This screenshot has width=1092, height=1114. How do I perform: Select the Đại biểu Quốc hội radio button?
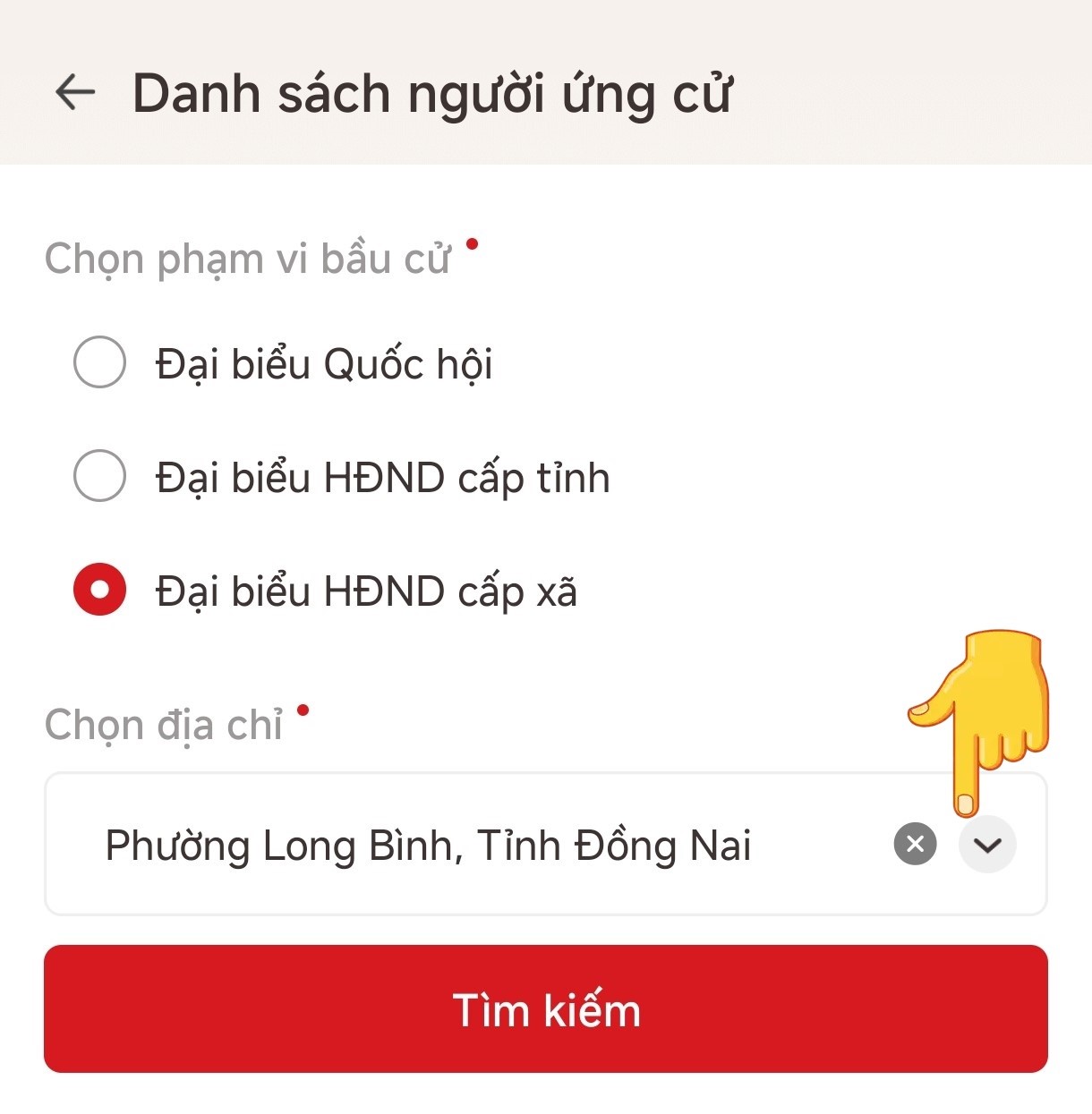[100, 363]
